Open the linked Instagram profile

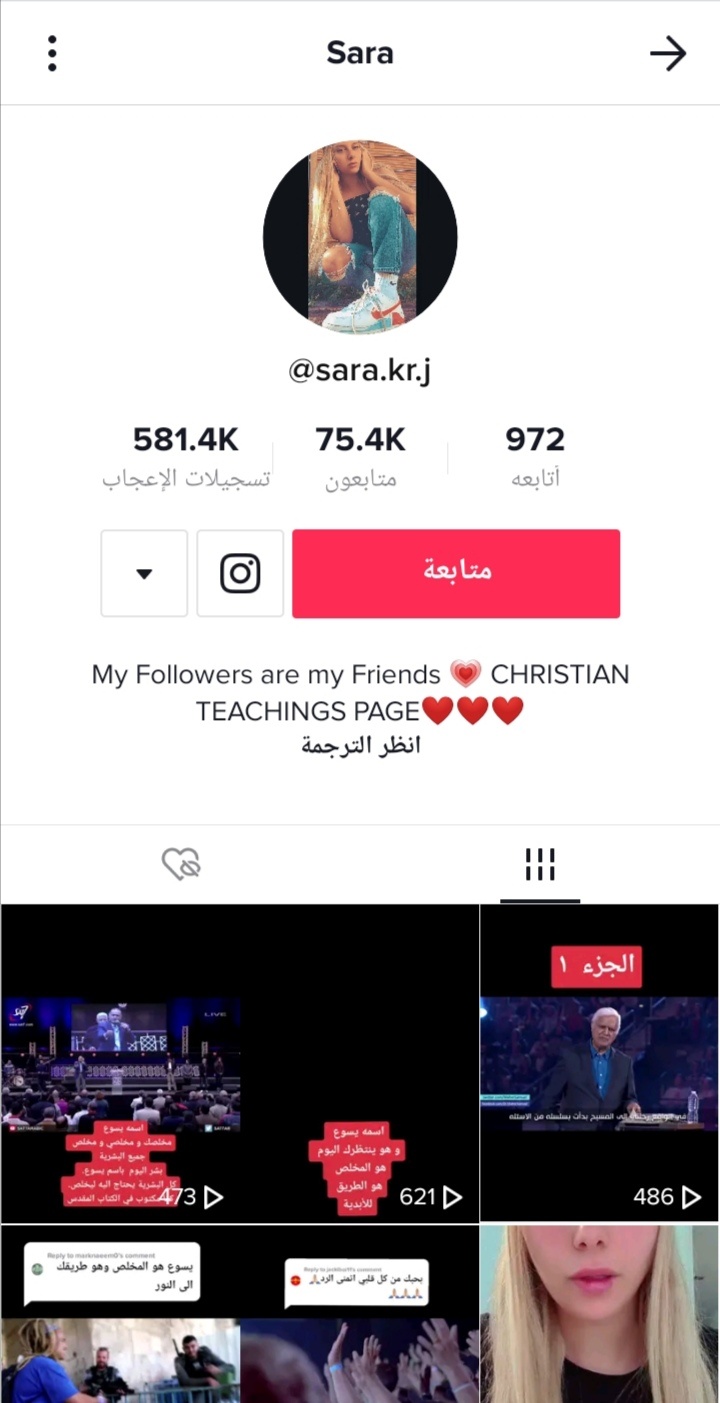240,573
